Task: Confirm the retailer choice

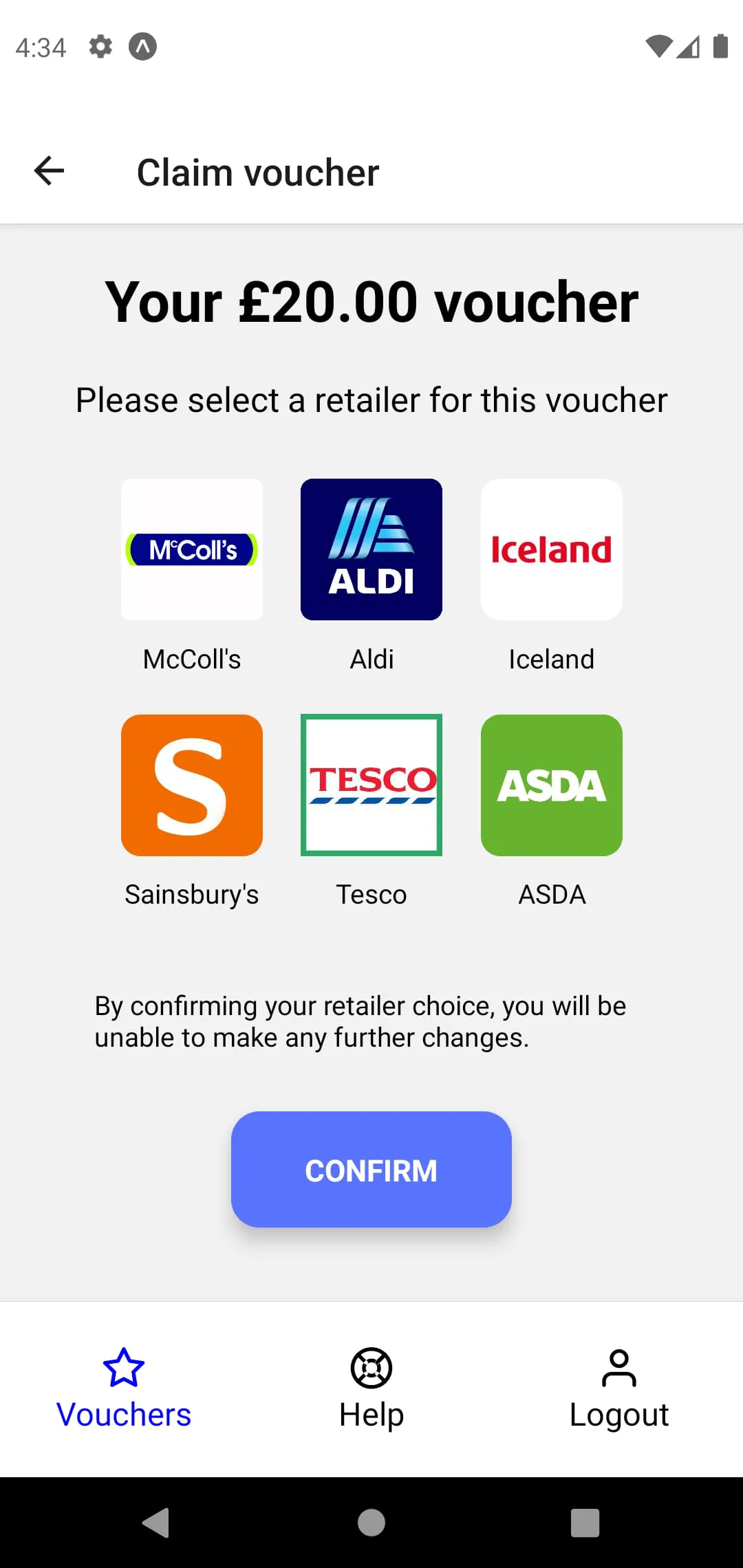Action: click(x=371, y=1169)
